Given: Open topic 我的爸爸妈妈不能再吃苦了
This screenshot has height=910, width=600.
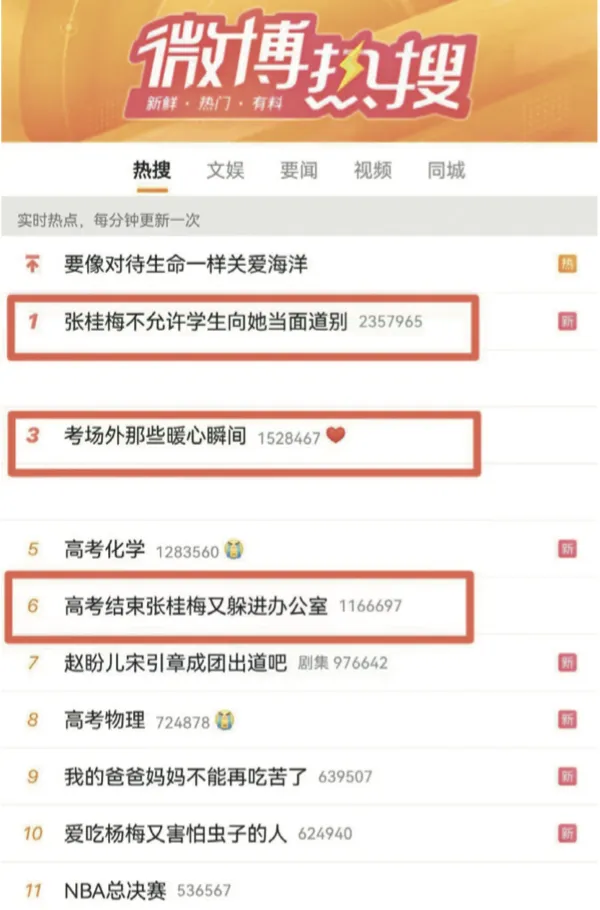Looking at the screenshot, I should tap(186, 776).
